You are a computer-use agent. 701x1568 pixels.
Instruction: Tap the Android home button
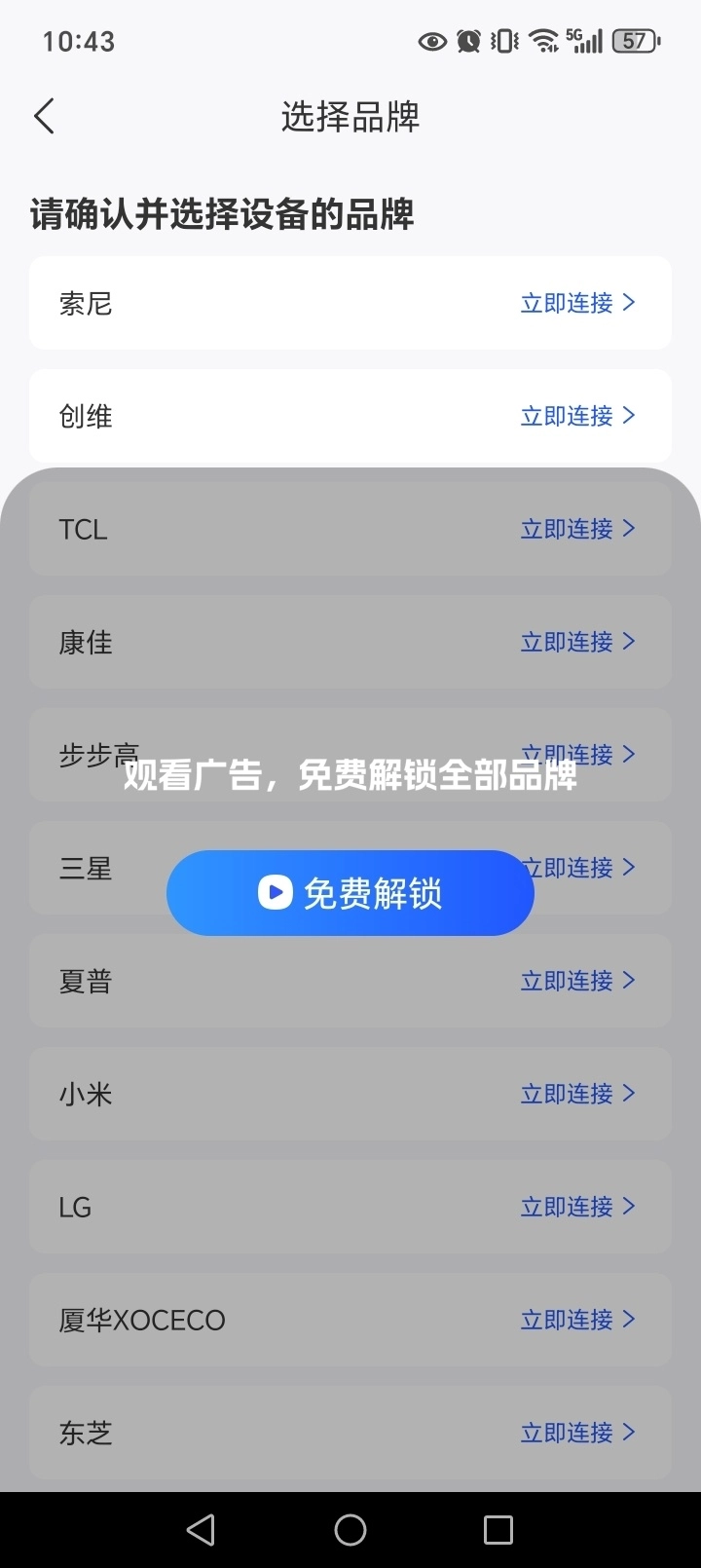(350, 1528)
